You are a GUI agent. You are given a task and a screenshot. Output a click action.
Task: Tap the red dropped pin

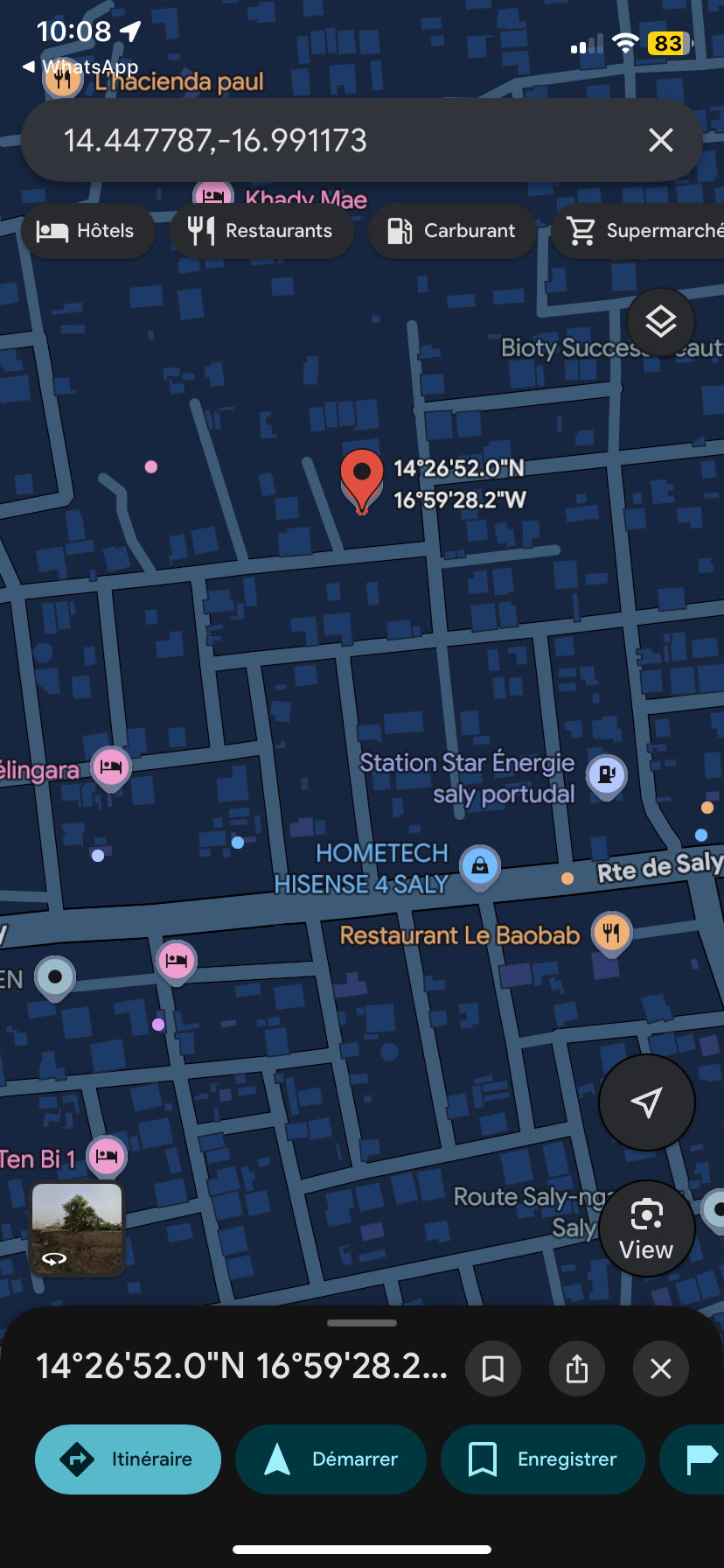pyautogui.click(x=361, y=477)
